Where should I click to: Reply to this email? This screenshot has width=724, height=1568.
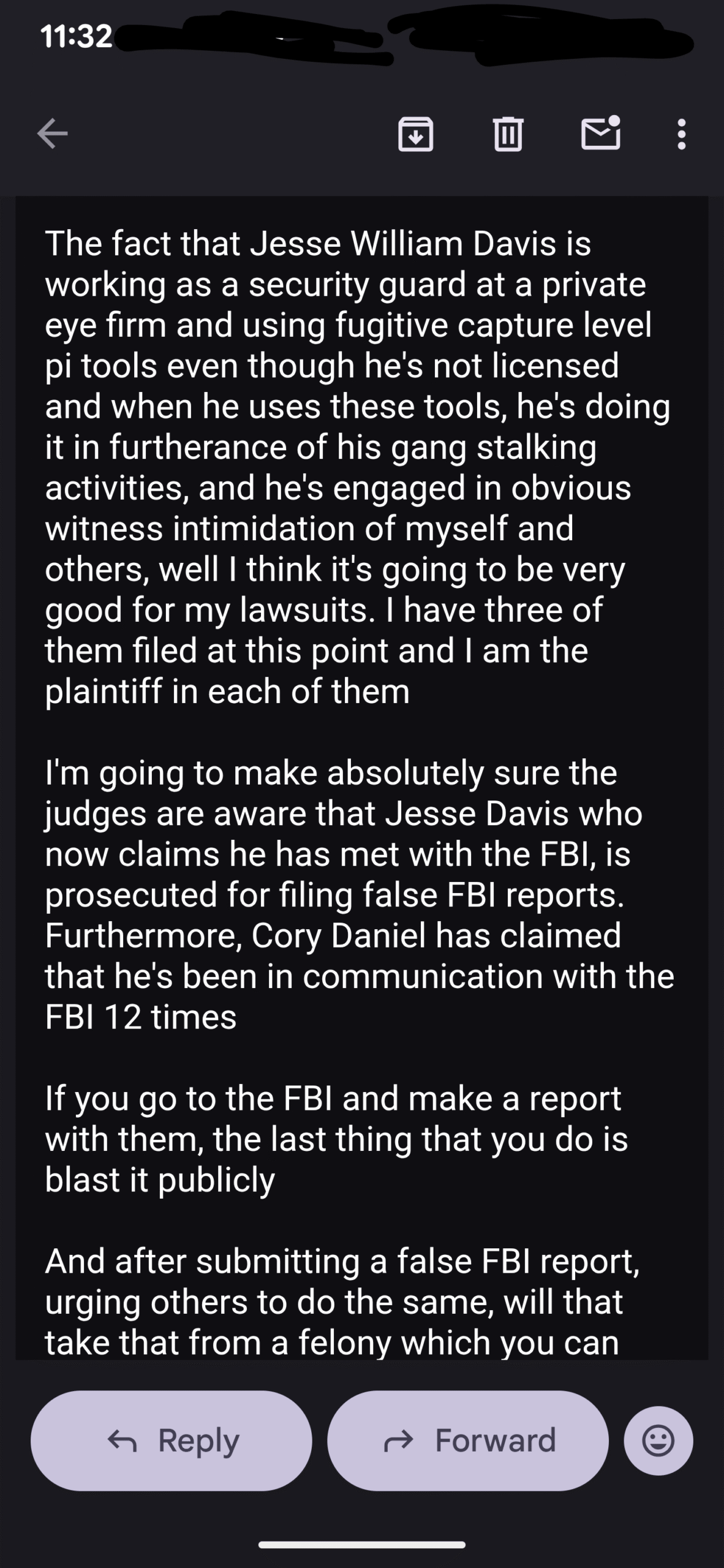(x=172, y=1441)
